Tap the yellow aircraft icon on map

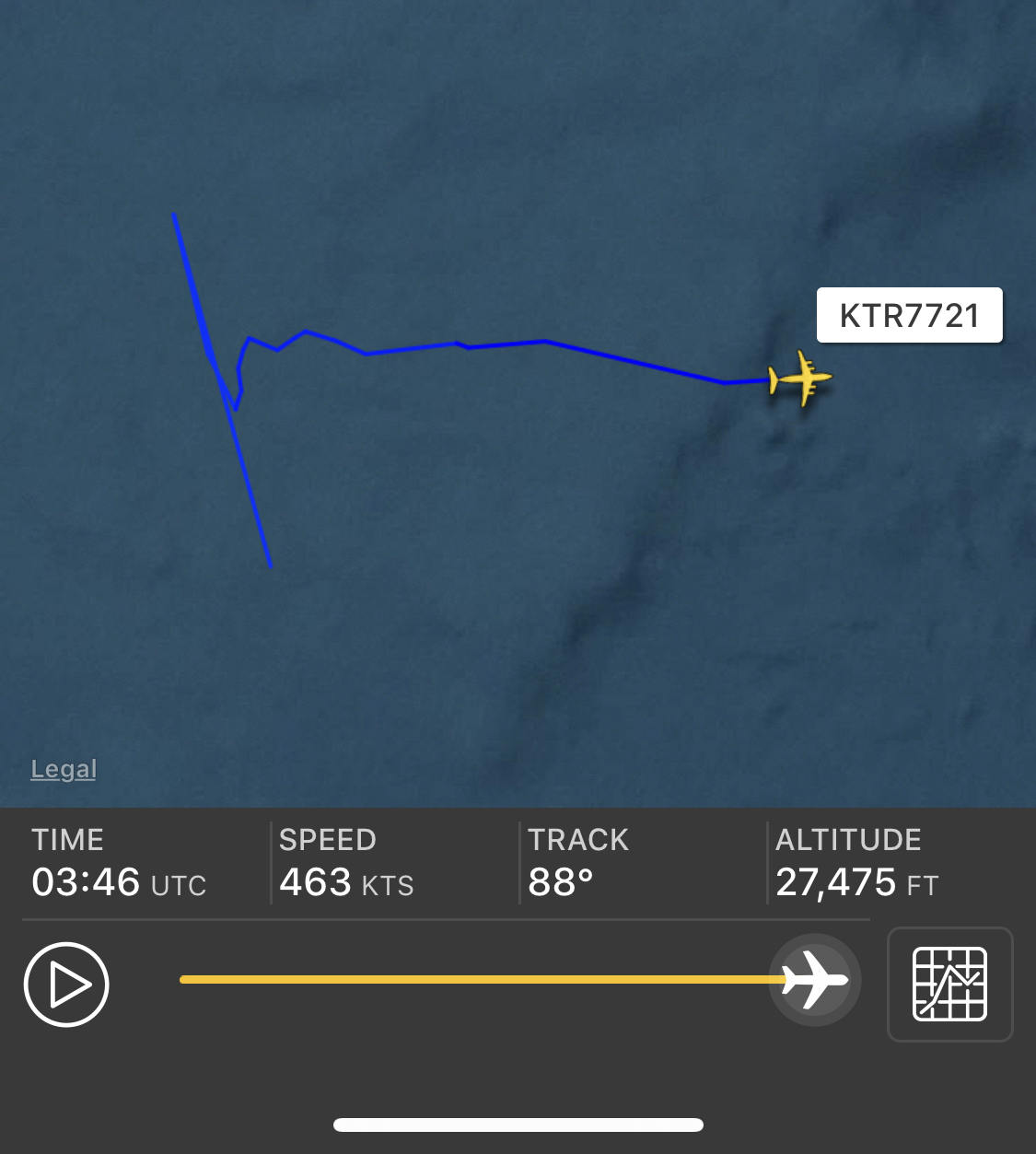800,379
